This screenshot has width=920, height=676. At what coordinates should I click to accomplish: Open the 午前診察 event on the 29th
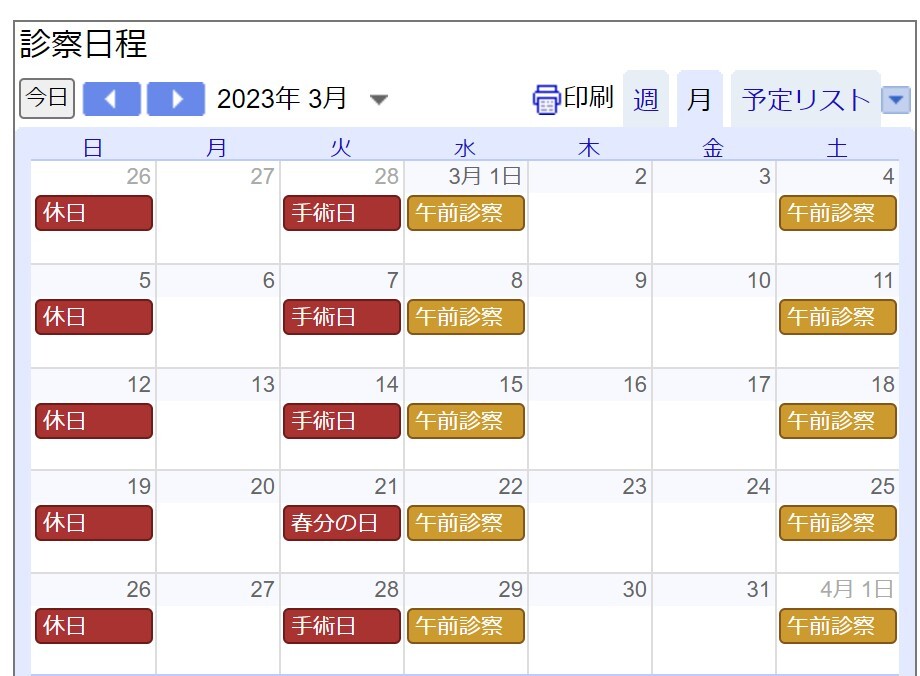pos(465,626)
